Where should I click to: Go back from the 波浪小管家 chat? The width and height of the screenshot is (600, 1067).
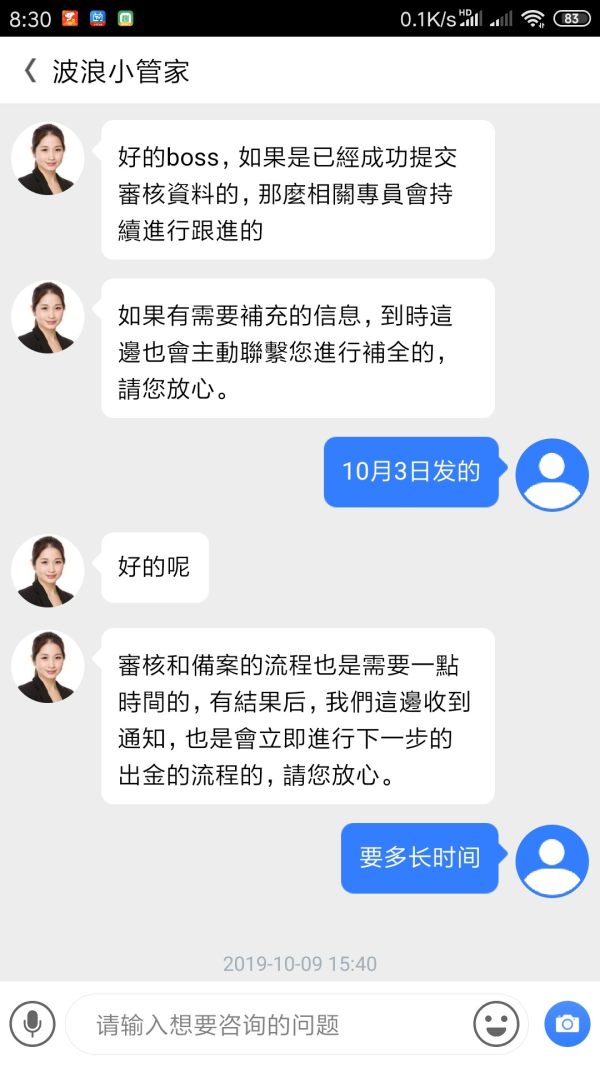(x=30, y=71)
